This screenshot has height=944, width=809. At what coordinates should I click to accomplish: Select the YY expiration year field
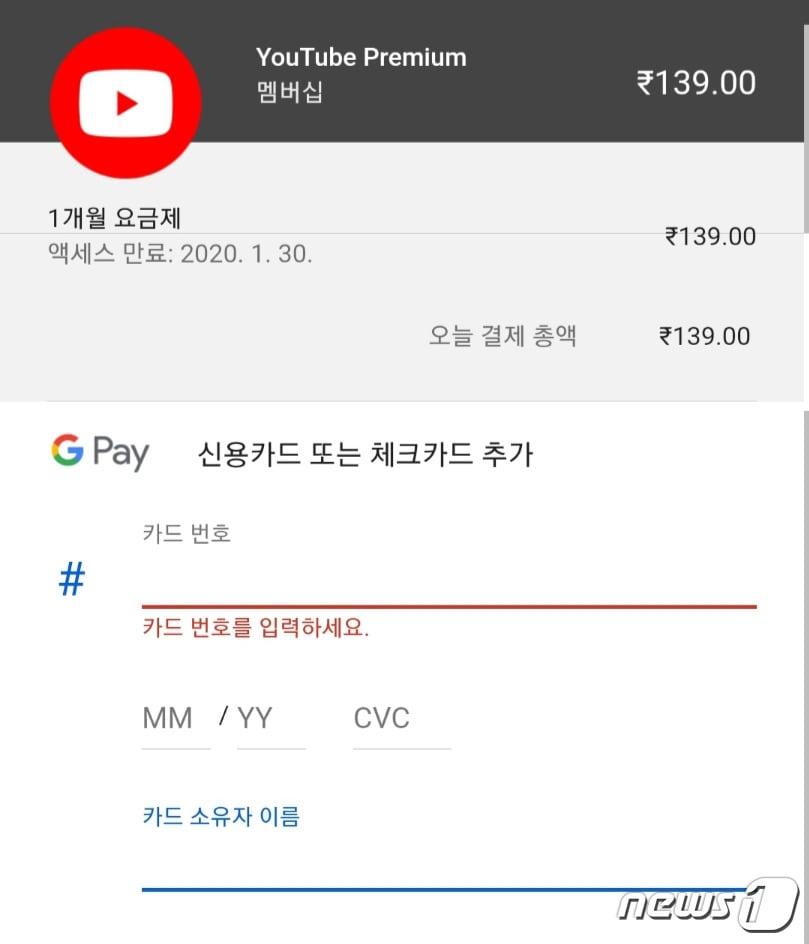point(256,717)
